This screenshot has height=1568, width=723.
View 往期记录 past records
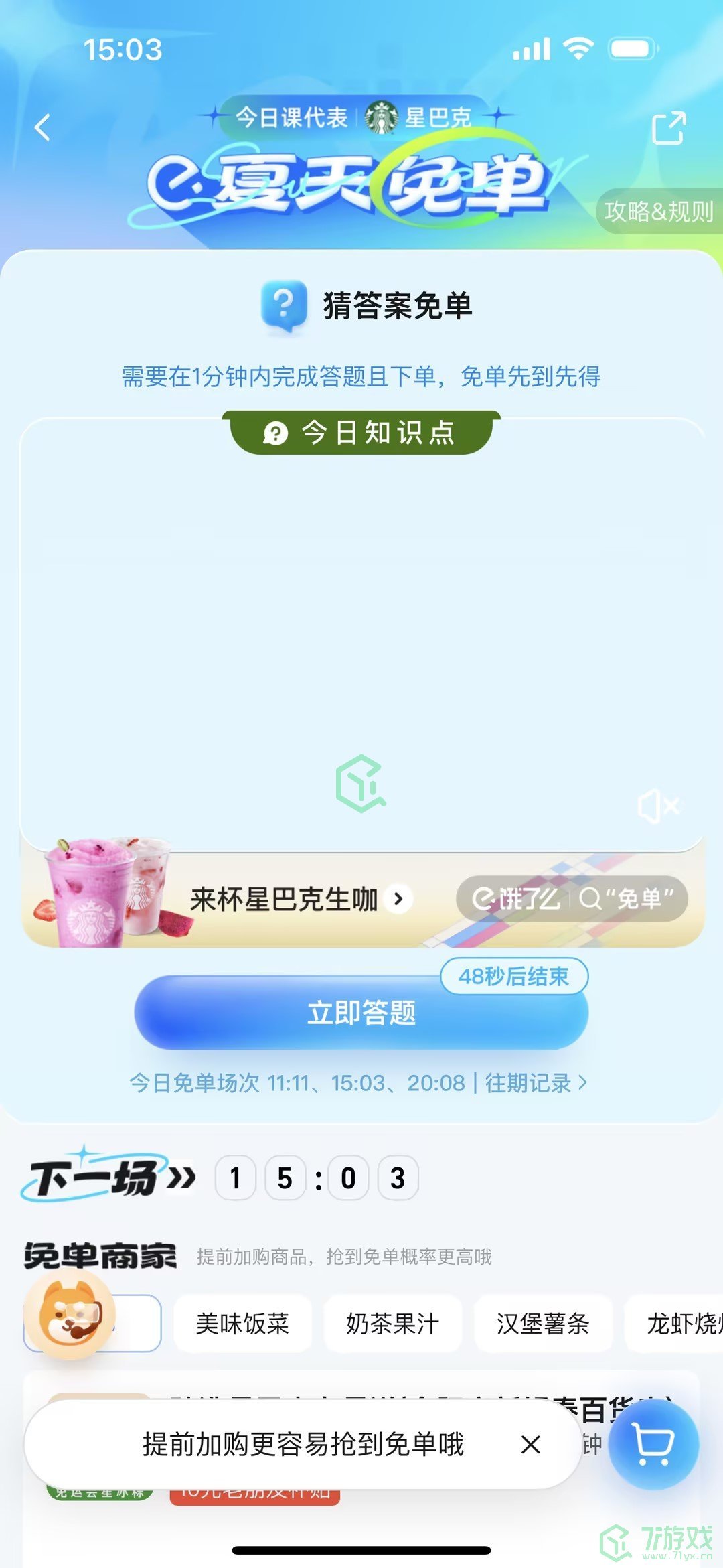pos(536,1083)
